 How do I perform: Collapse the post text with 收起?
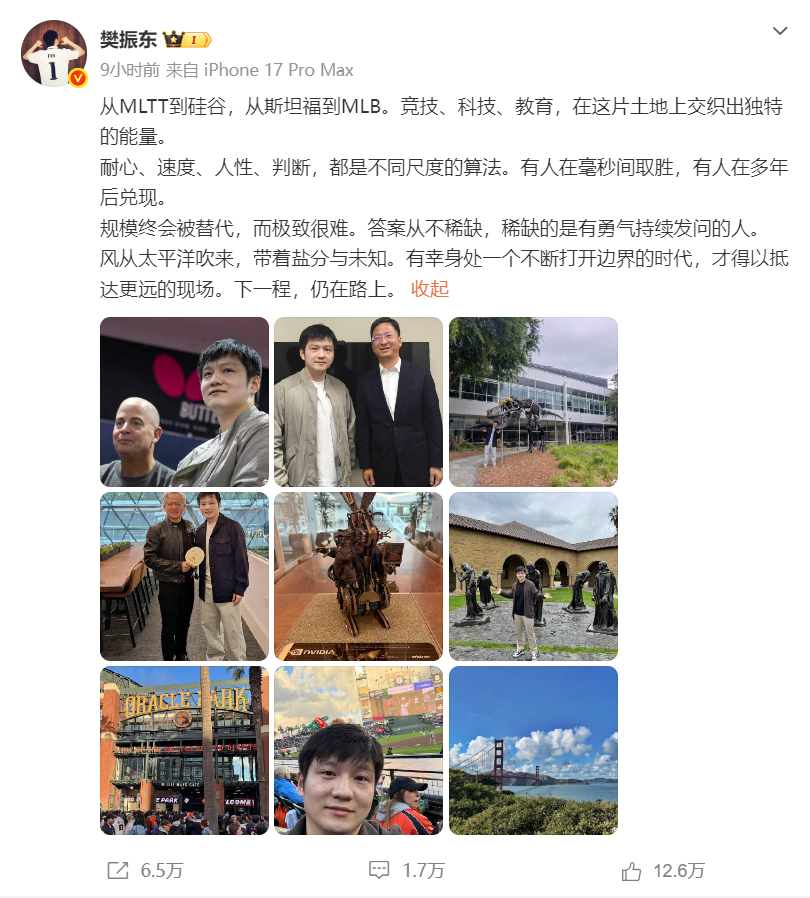coord(430,289)
